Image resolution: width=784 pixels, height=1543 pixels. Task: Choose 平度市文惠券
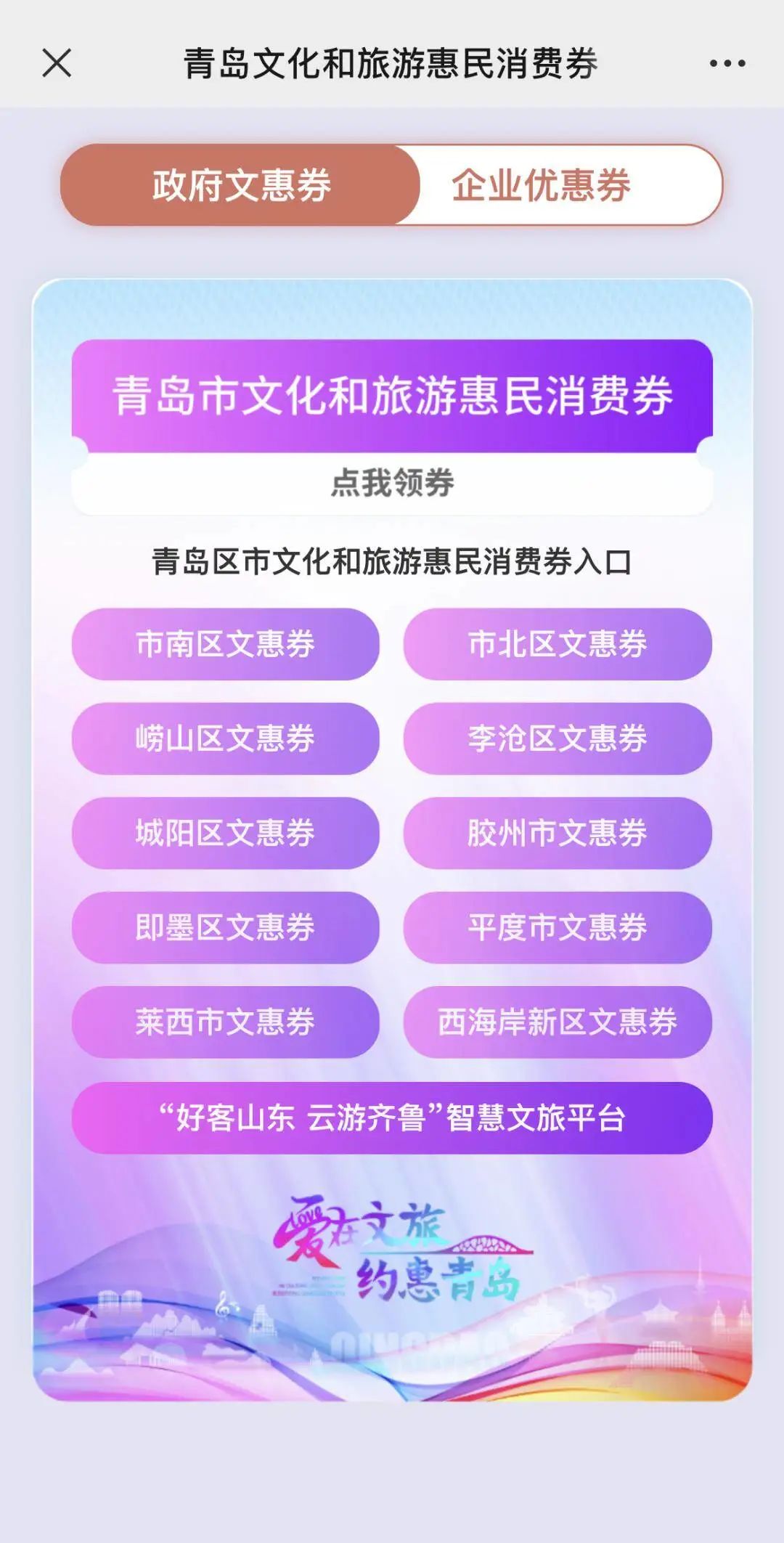558,927
